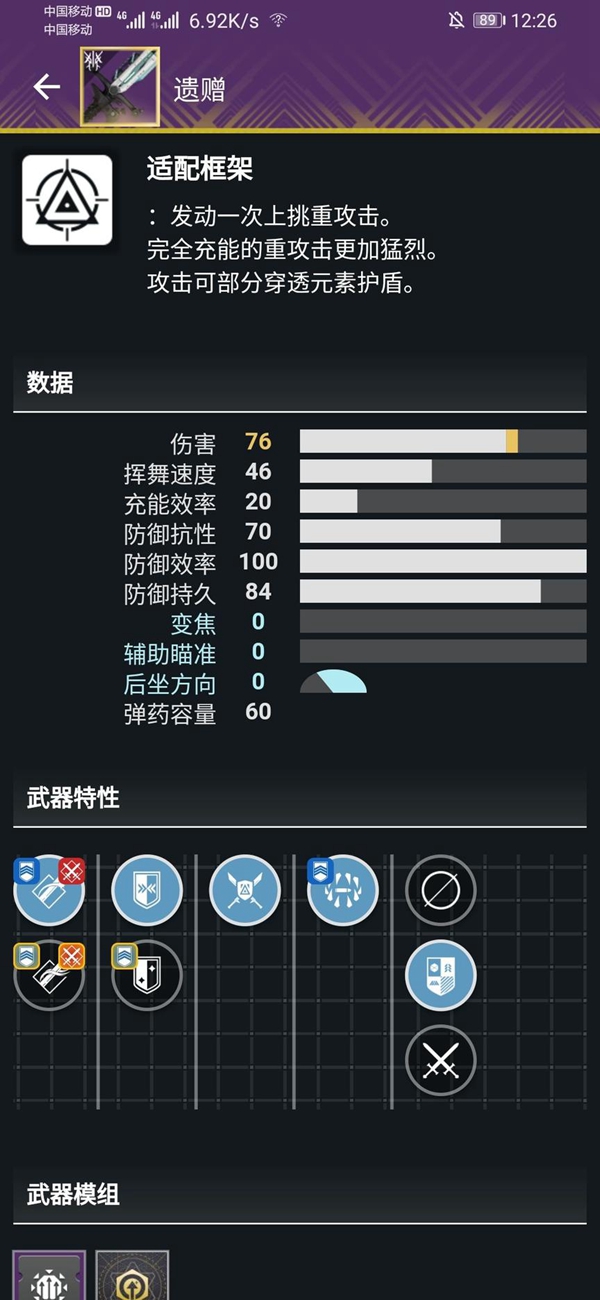Select the crossed swords perk in last column
The height and width of the screenshot is (1300, 600).
tap(441, 1060)
